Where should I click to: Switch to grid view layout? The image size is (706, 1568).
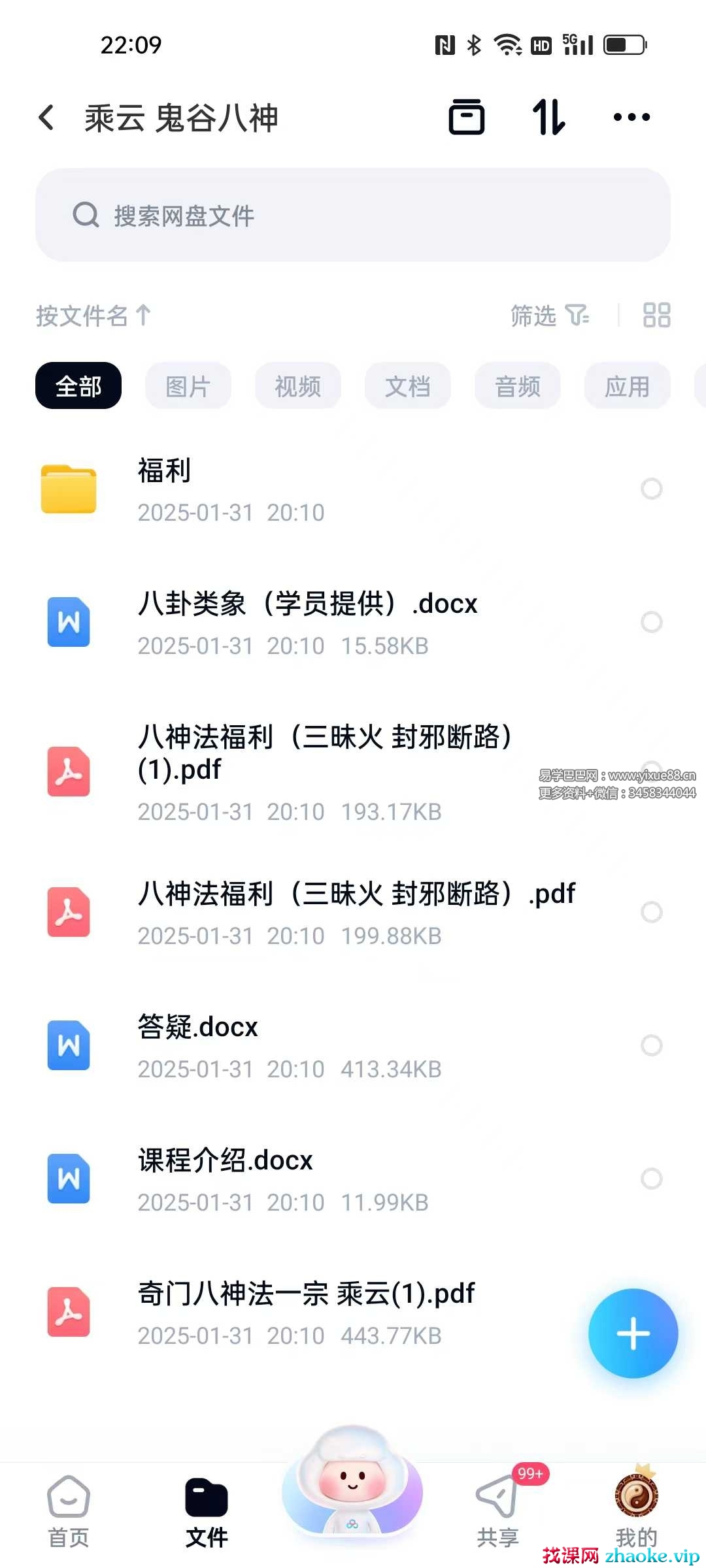(x=656, y=315)
